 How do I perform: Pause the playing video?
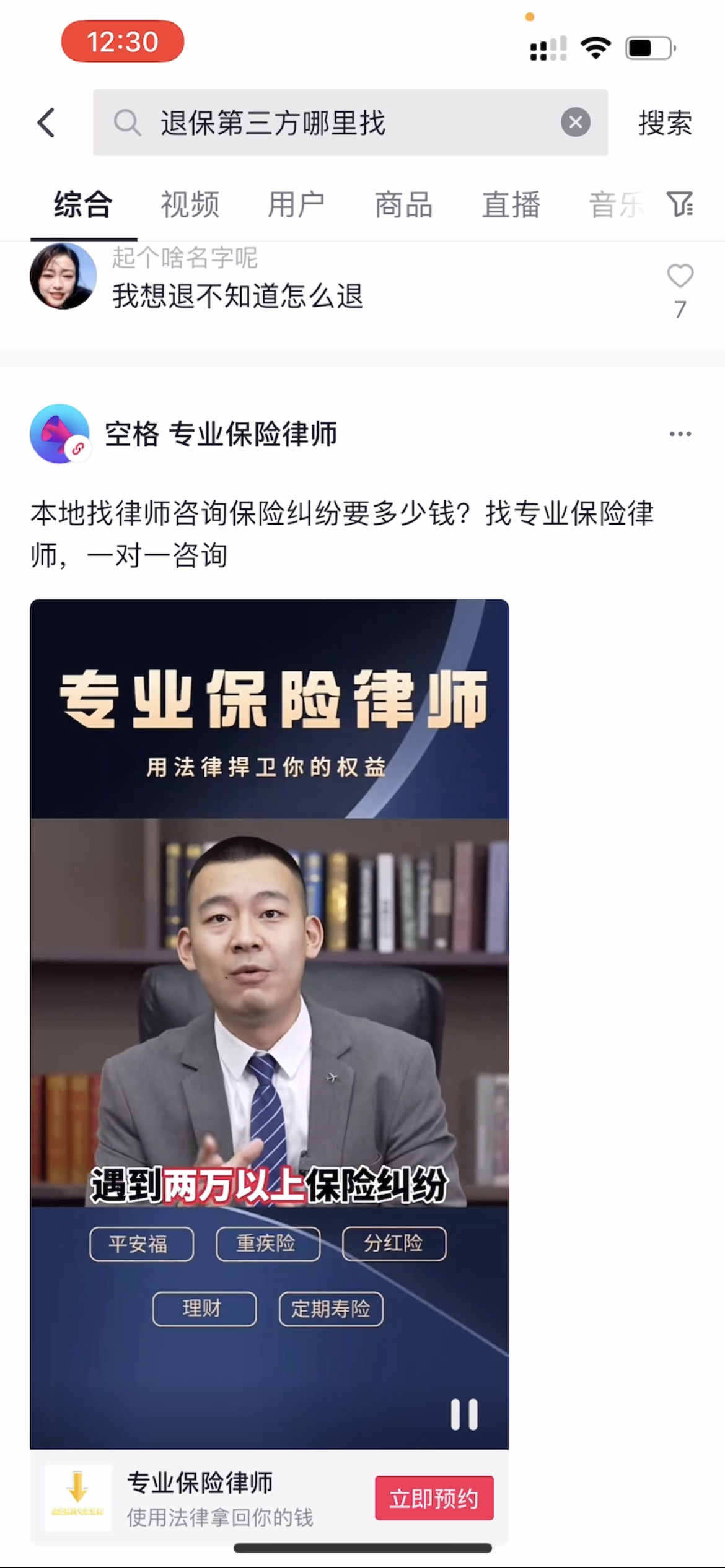click(464, 1414)
